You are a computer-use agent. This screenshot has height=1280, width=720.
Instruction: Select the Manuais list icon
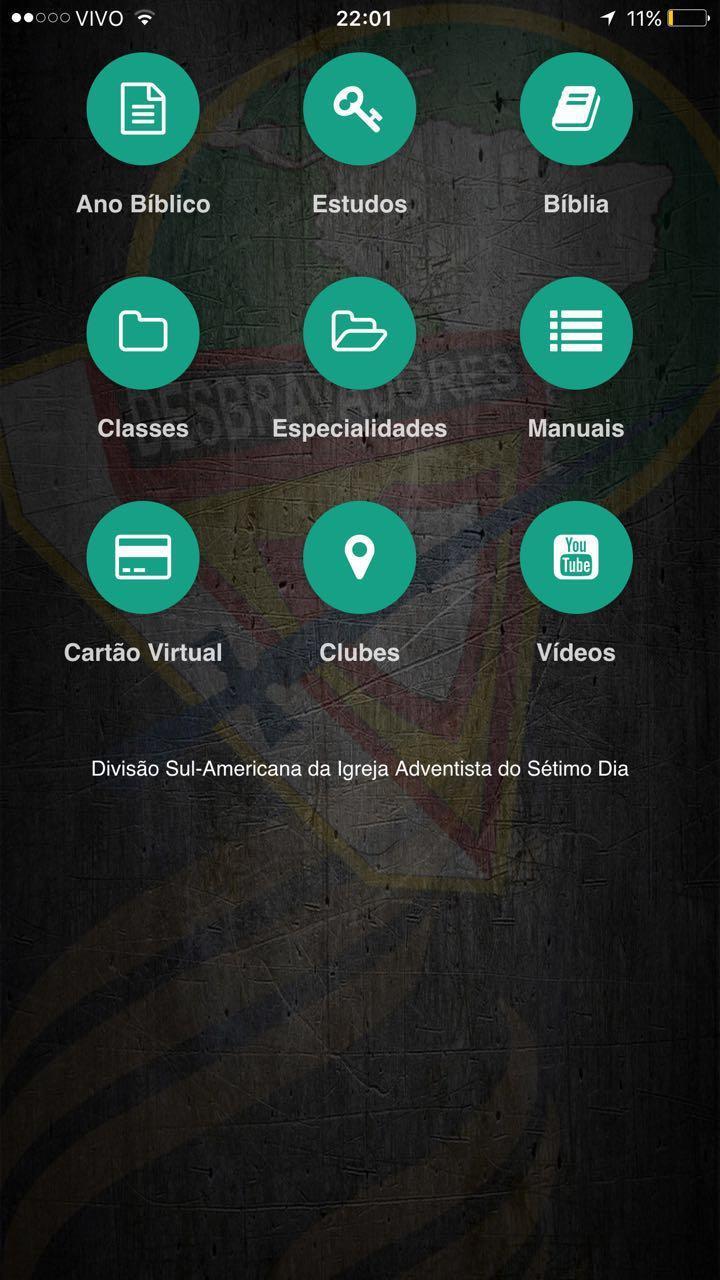tap(577, 333)
